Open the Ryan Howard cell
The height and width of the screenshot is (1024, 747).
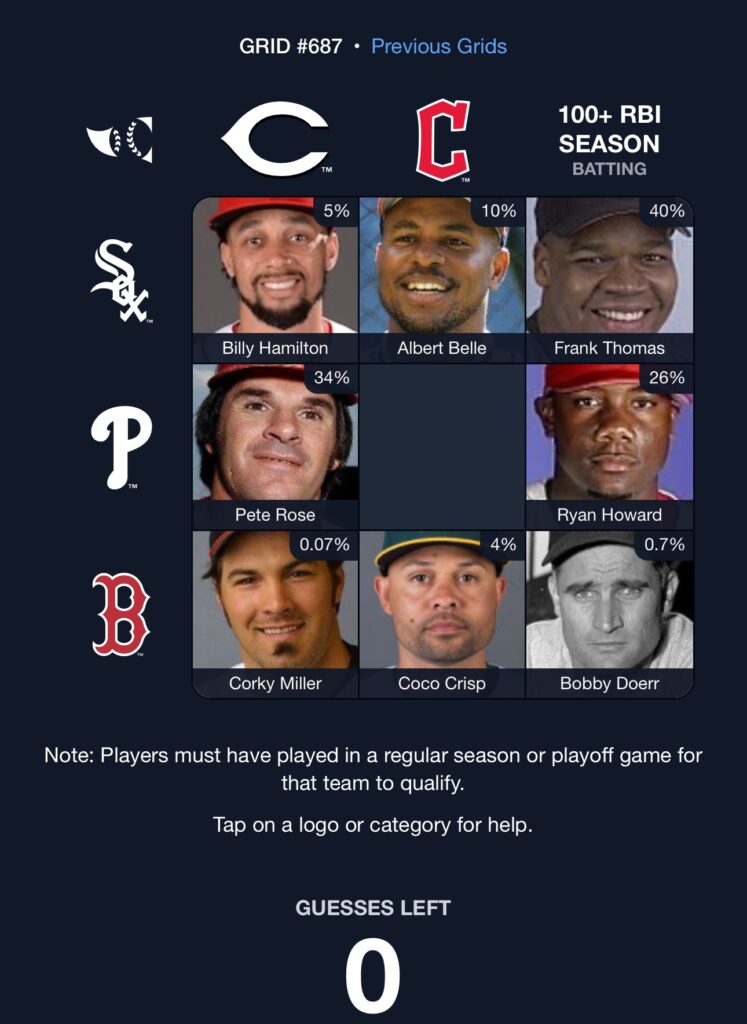point(609,447)
